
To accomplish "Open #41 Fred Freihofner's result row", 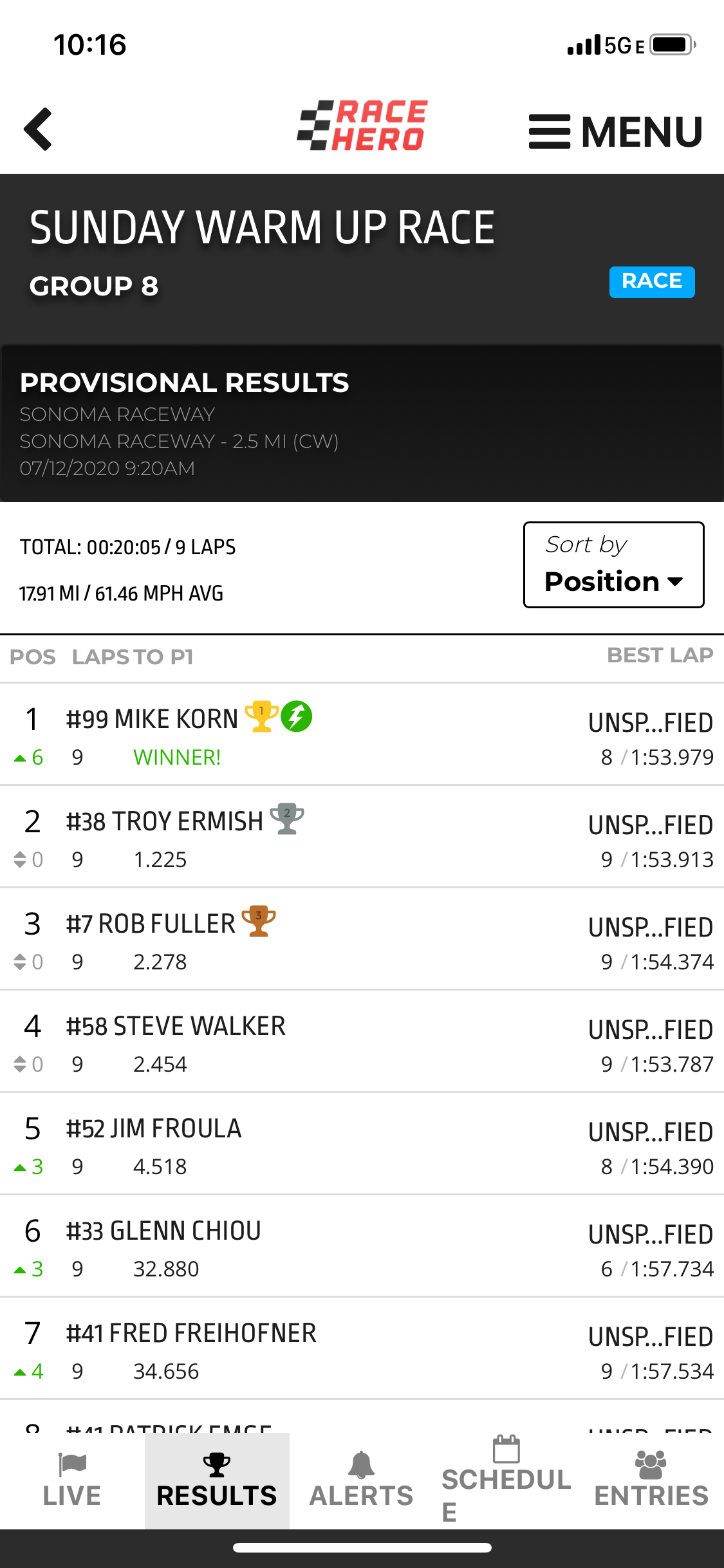I will pos(362,1349).
